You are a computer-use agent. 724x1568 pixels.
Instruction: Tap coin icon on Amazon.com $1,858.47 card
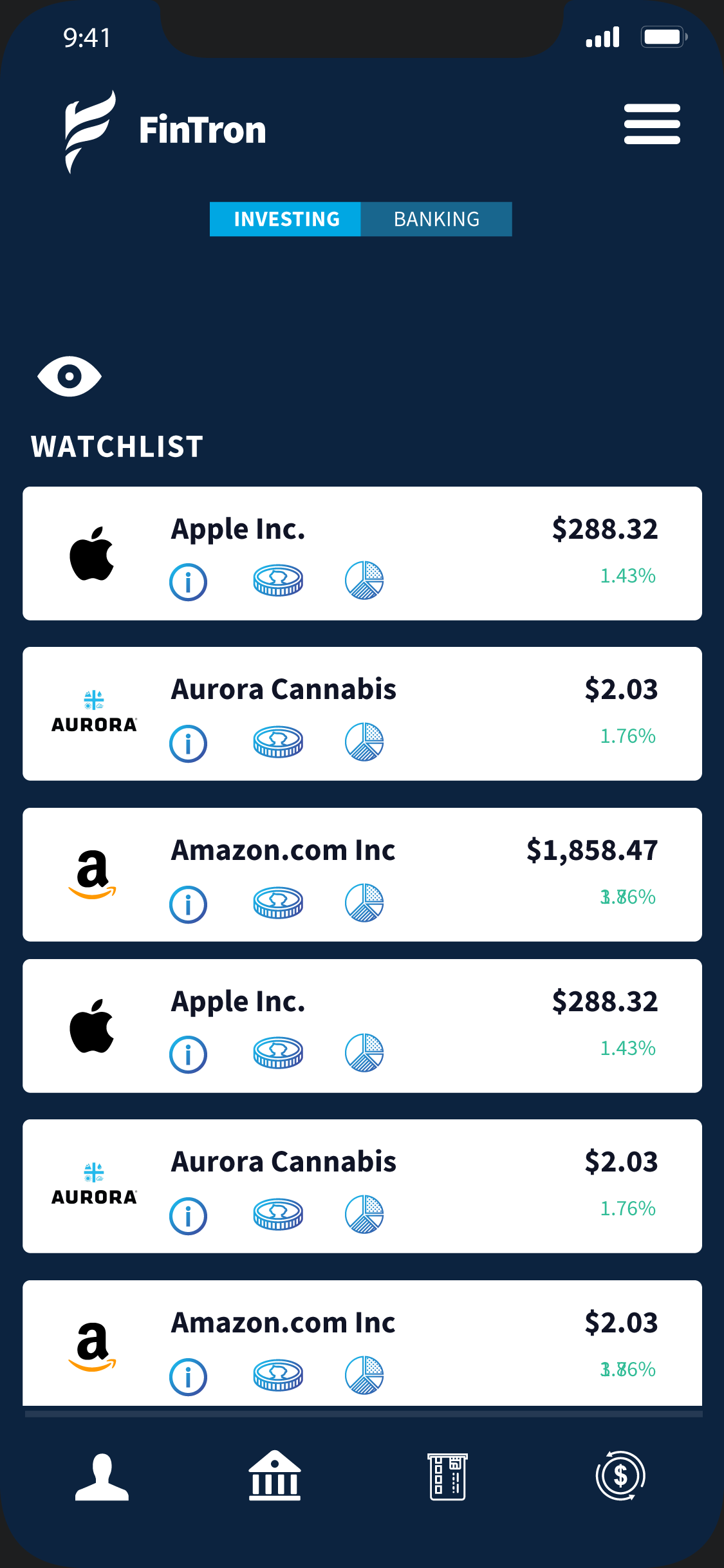click(x=278, y=902)
